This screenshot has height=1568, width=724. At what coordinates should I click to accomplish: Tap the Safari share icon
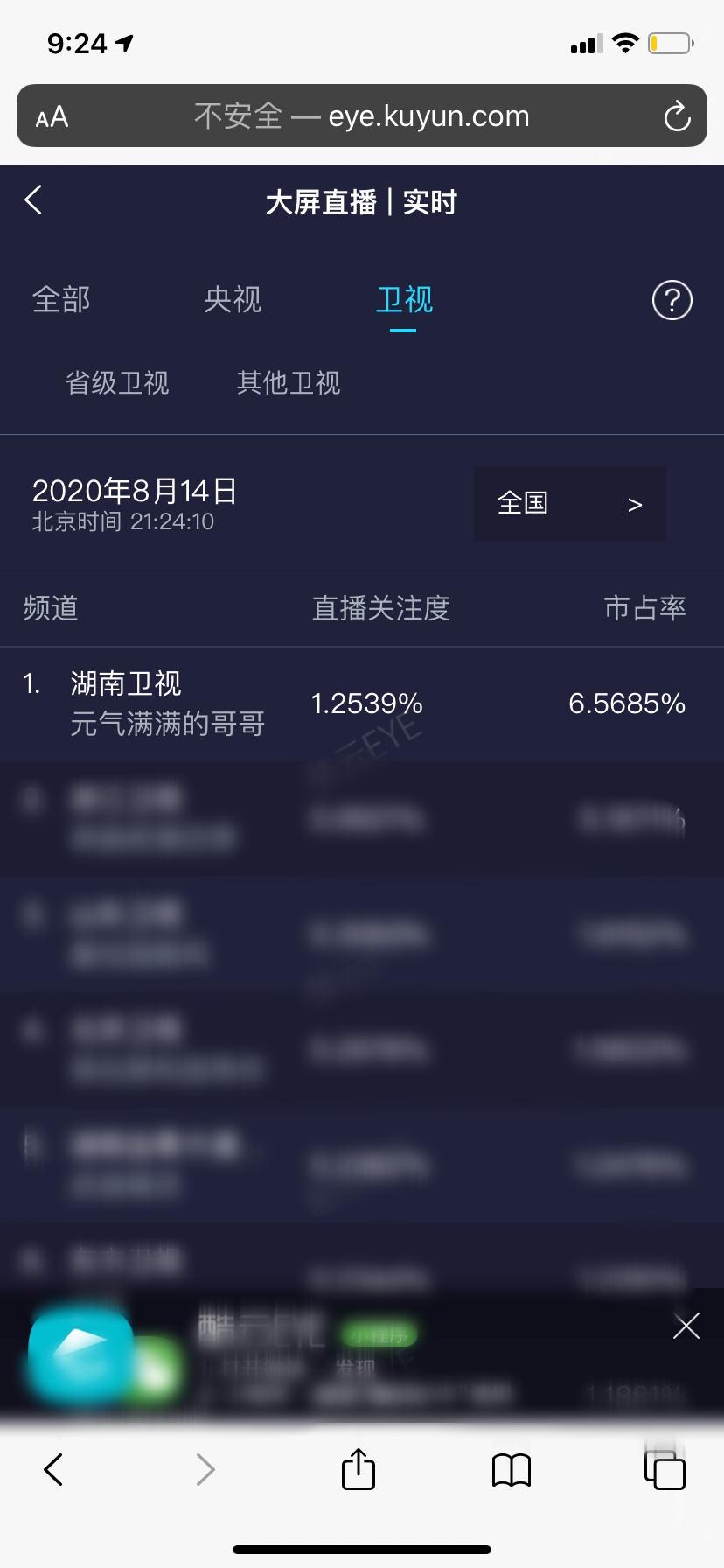tap(358, 1470)
